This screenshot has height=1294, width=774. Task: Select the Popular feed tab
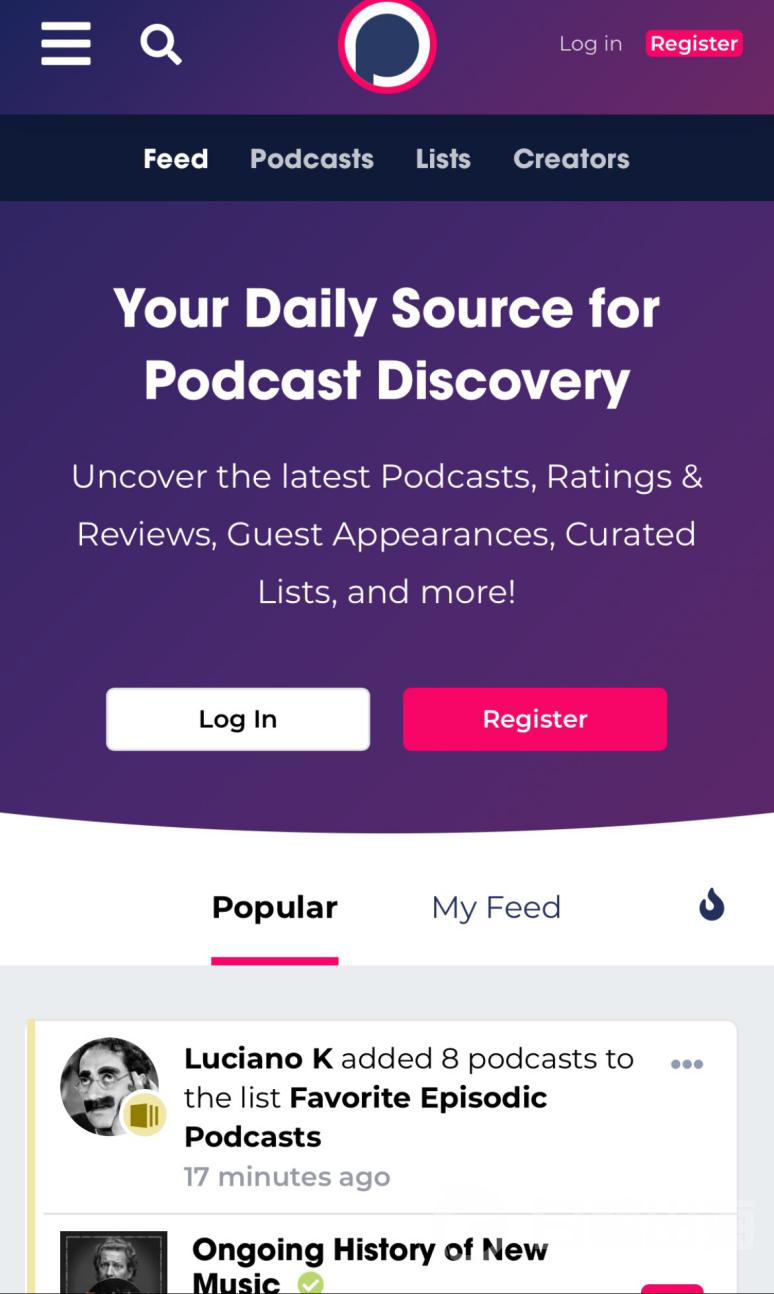point(275,908)
